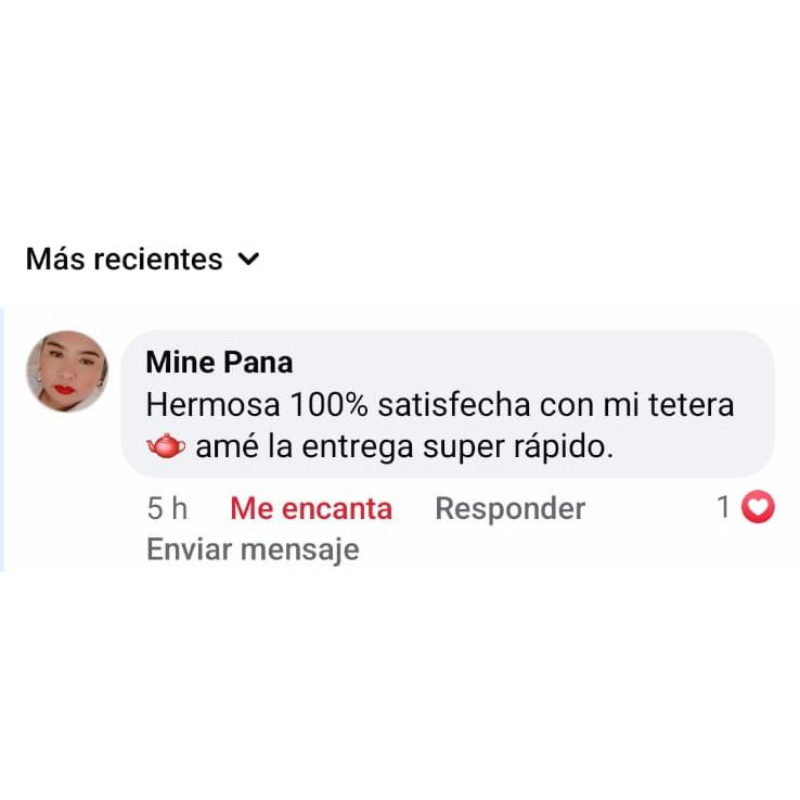
Task: Reply to Mine Pana's comment
Action: [509, 509]
